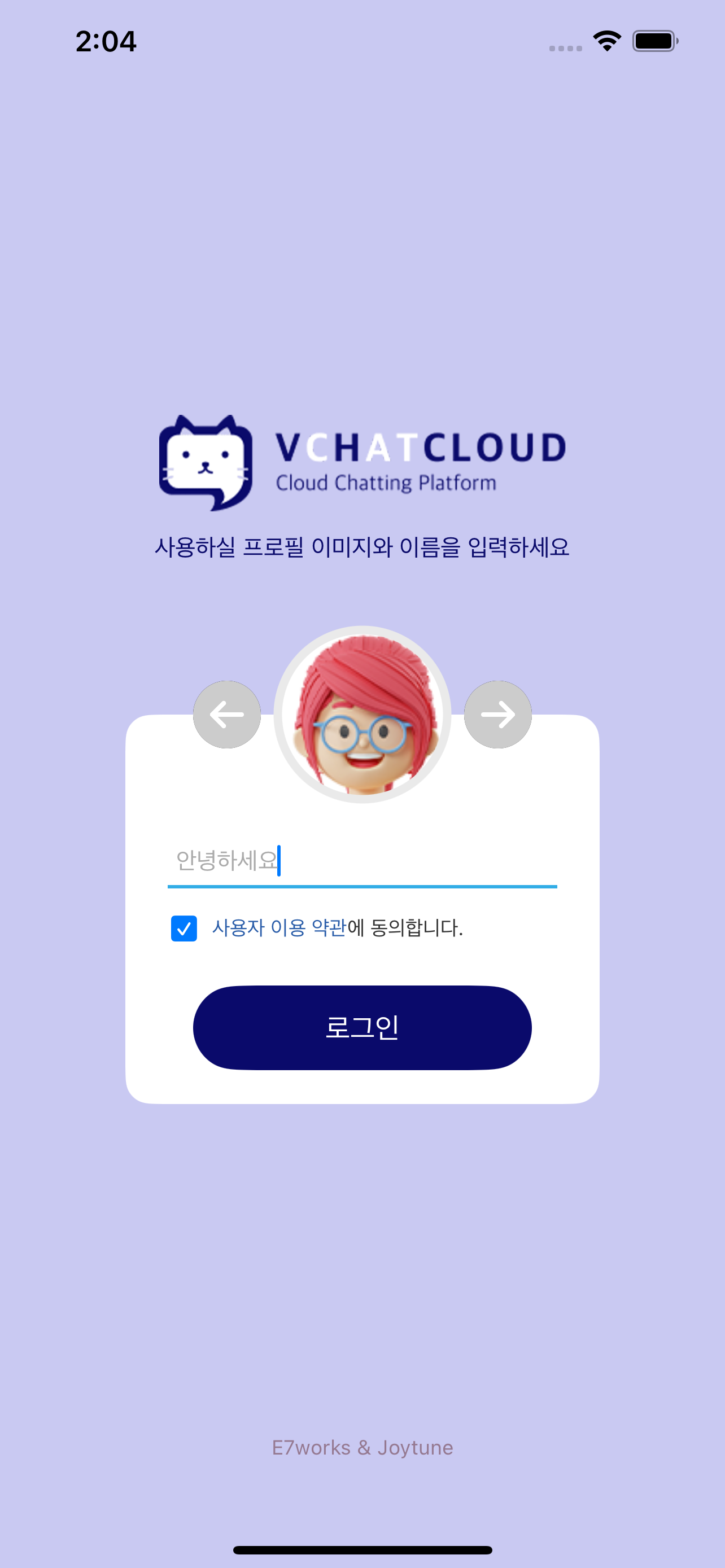This screenshot has width=725, height=1568.
Task: Click the Wi-Fi icon in the status bar
Action: click(606, 41)
